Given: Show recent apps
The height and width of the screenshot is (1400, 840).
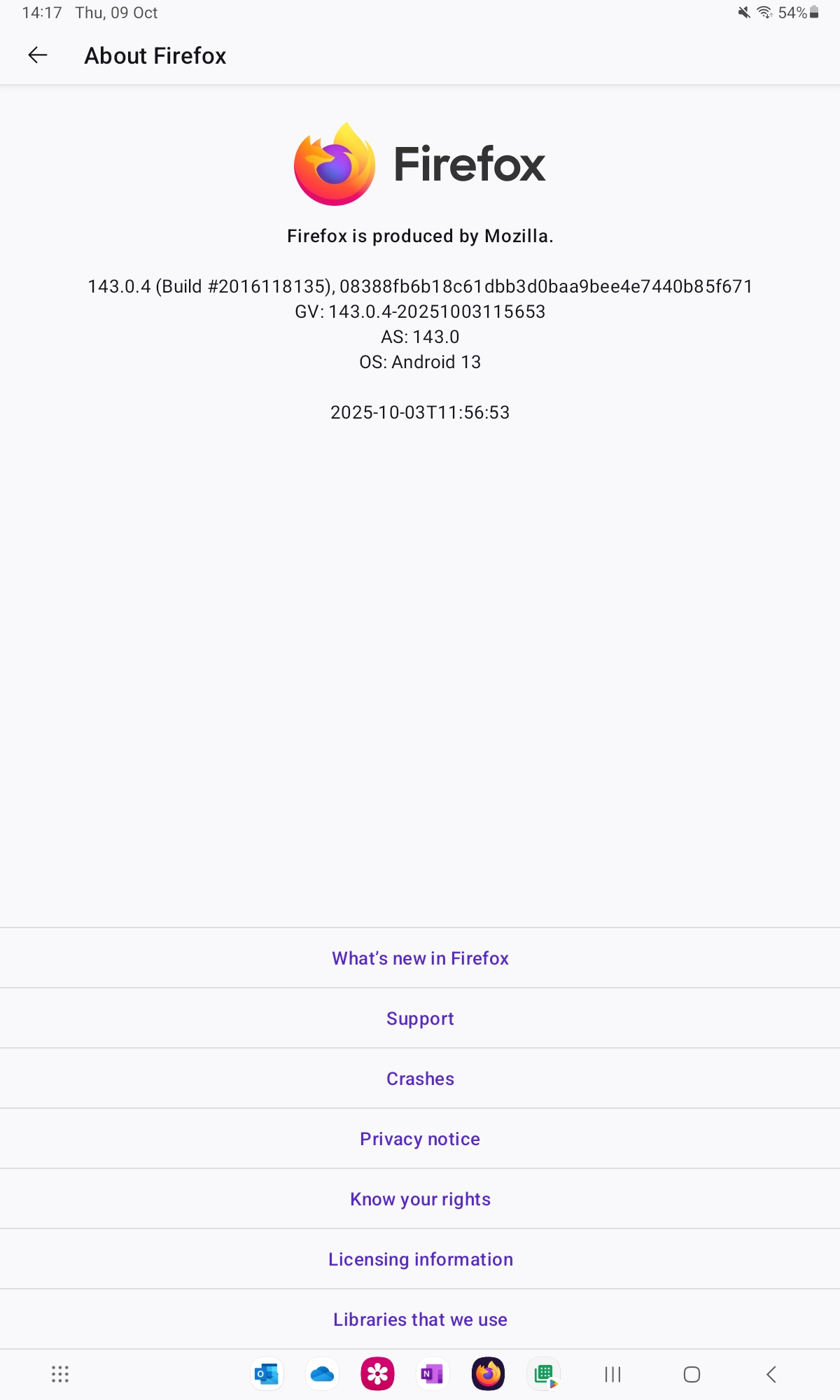Looking at the screenshot, I should [x=612, y=1374].
